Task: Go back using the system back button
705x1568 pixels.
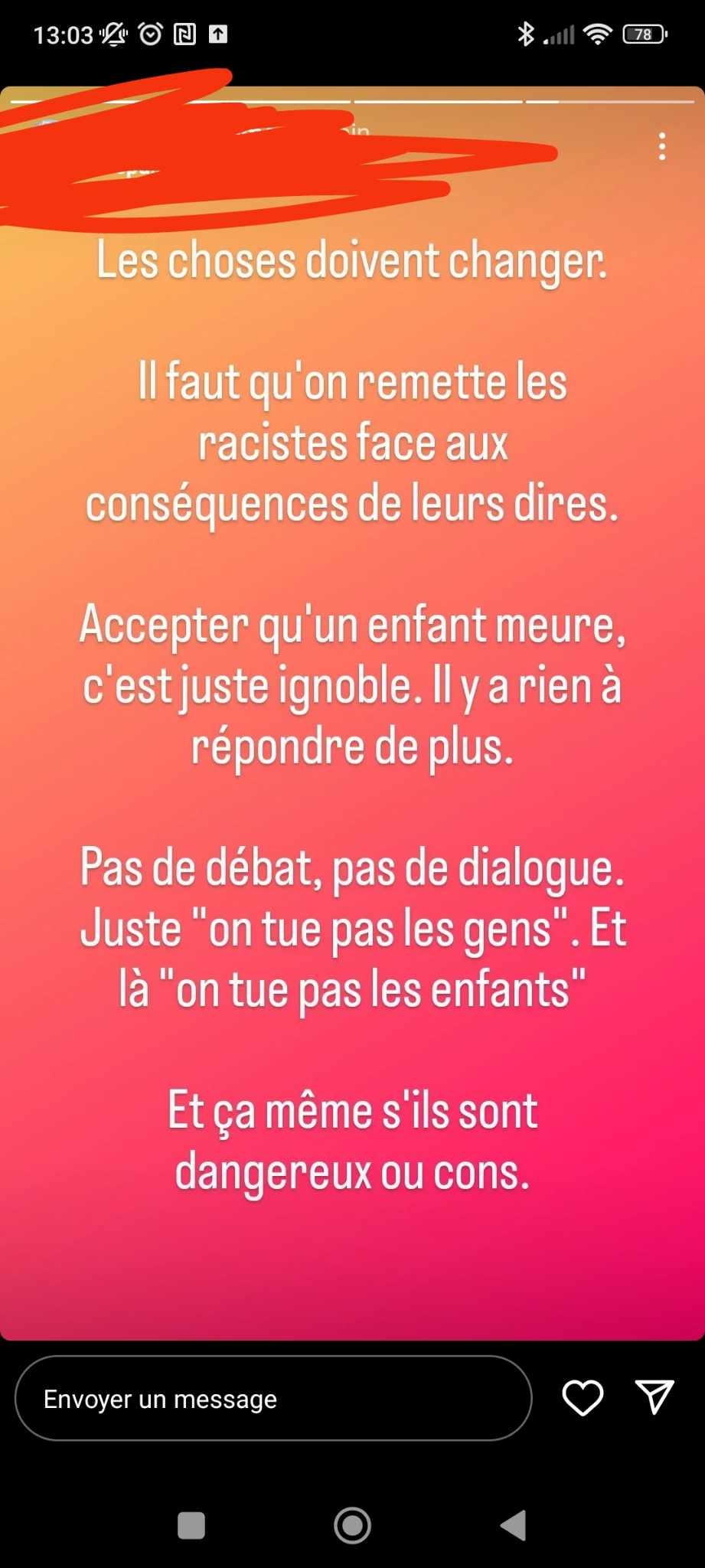Action: [514, 1524]
